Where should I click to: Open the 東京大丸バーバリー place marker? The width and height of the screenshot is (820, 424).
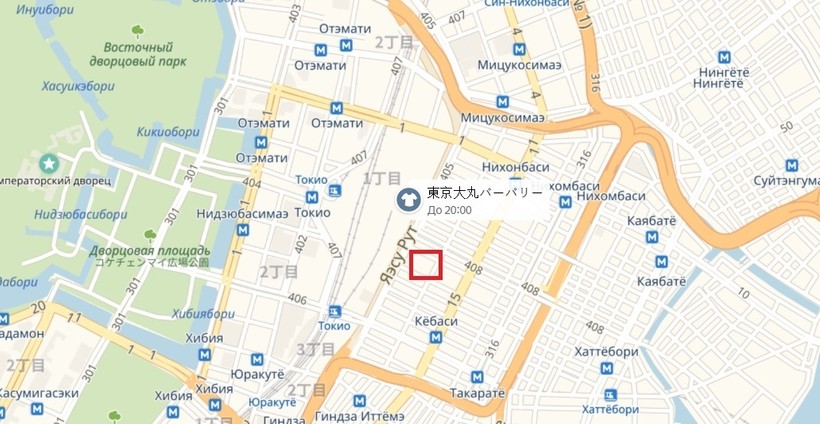[409, 199]
